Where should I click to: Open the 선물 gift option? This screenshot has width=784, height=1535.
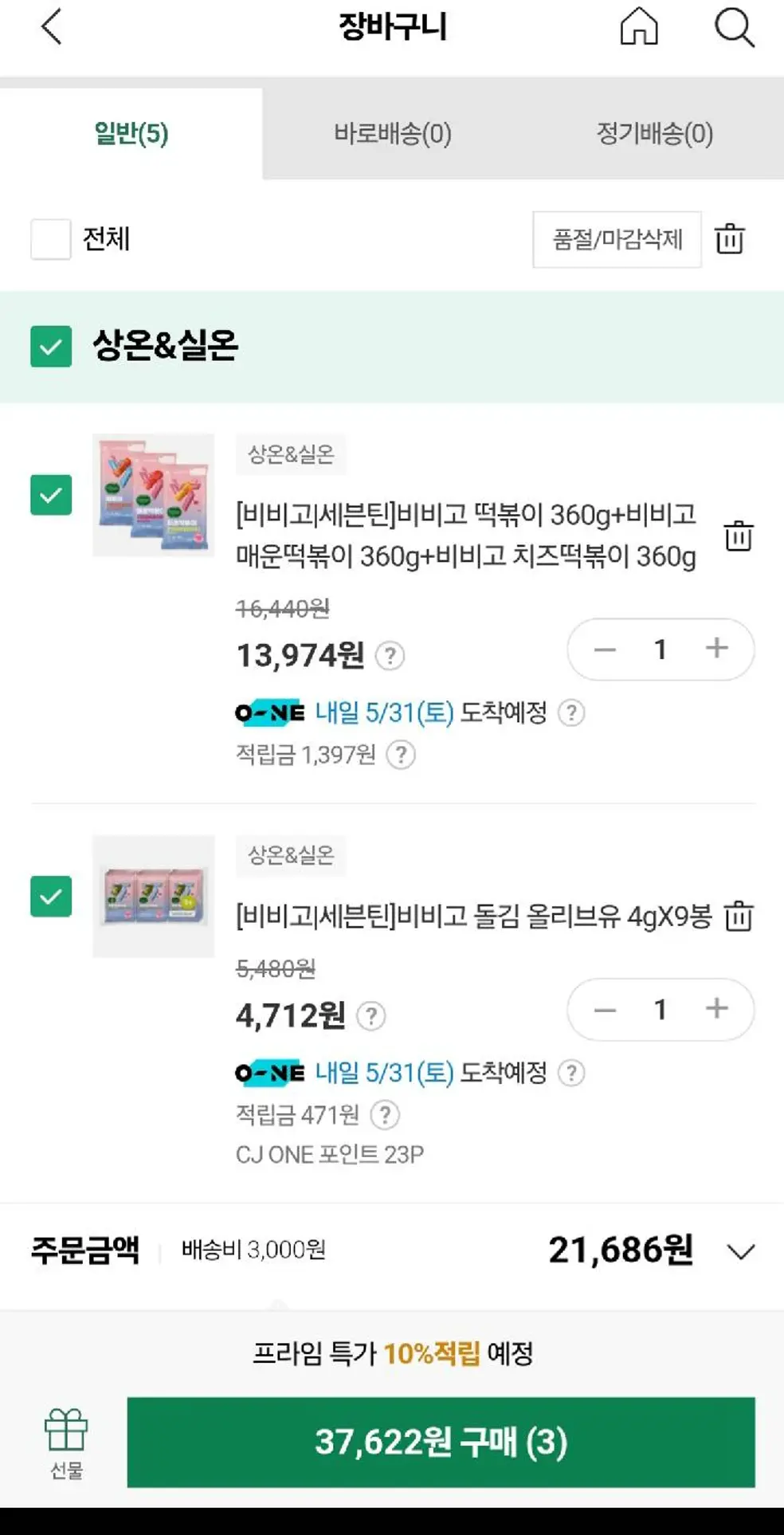[66, 1442]
